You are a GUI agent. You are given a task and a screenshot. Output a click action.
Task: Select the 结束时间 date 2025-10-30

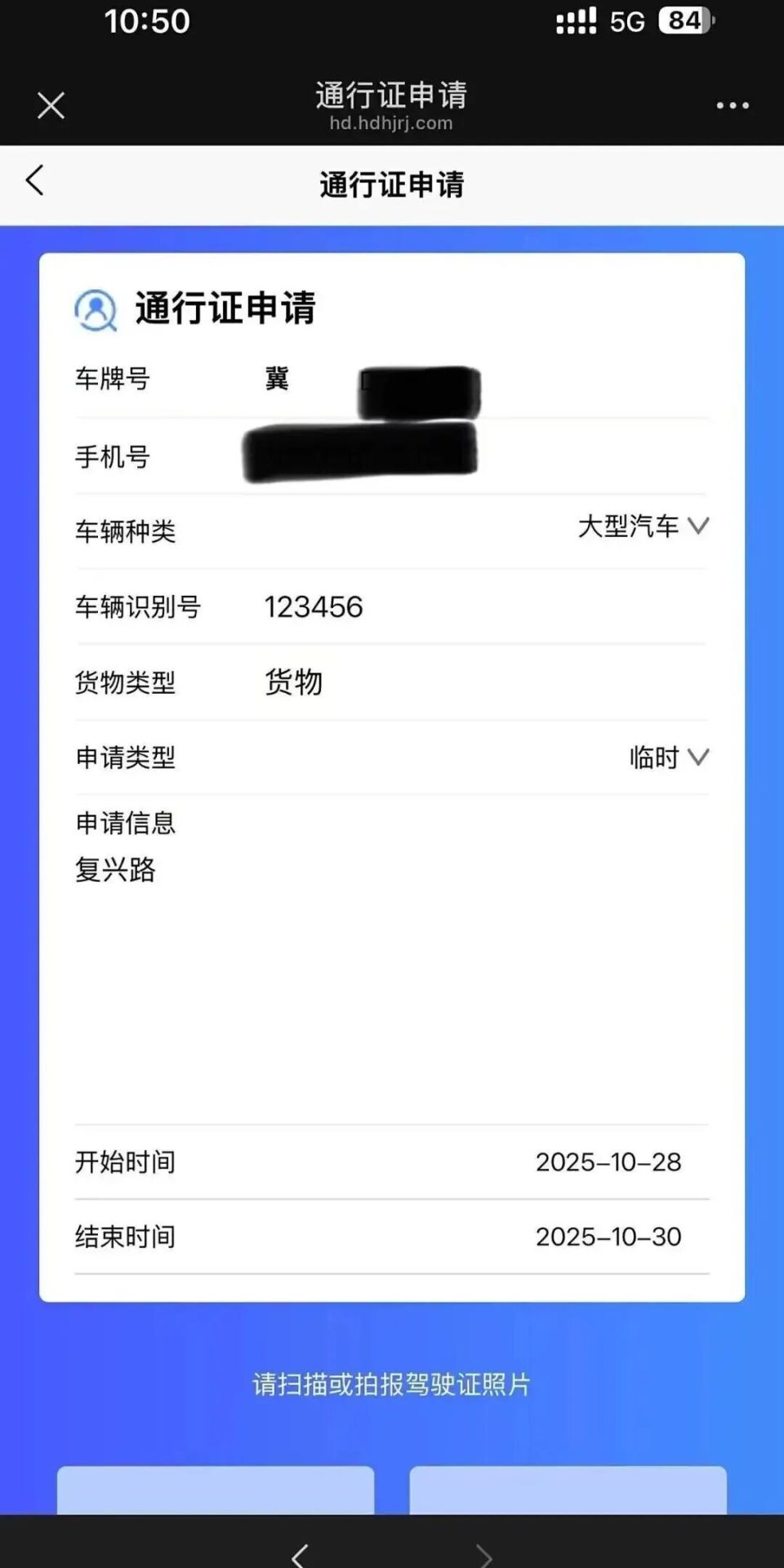click(x=609, y=1237)
